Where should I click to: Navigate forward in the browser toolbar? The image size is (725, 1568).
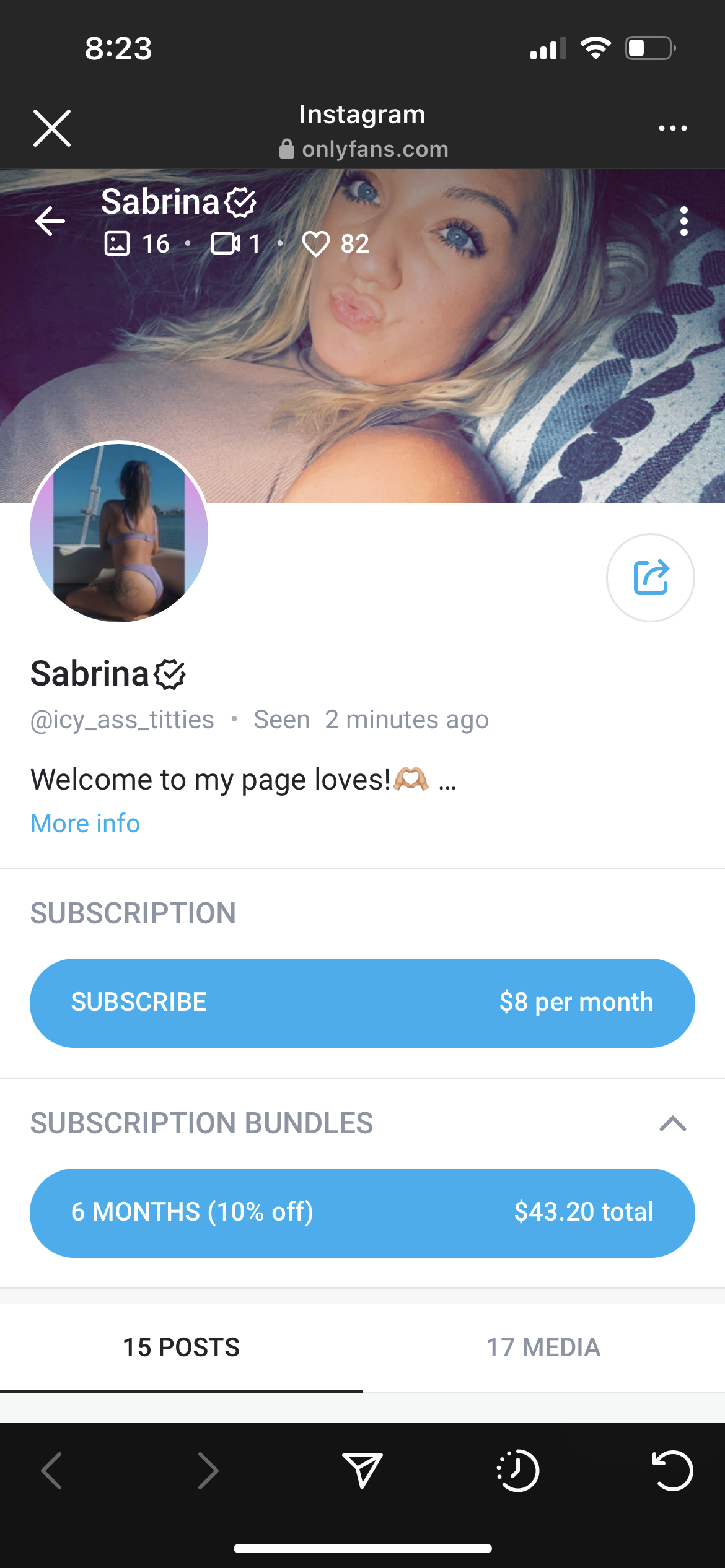coord(208,1470)
